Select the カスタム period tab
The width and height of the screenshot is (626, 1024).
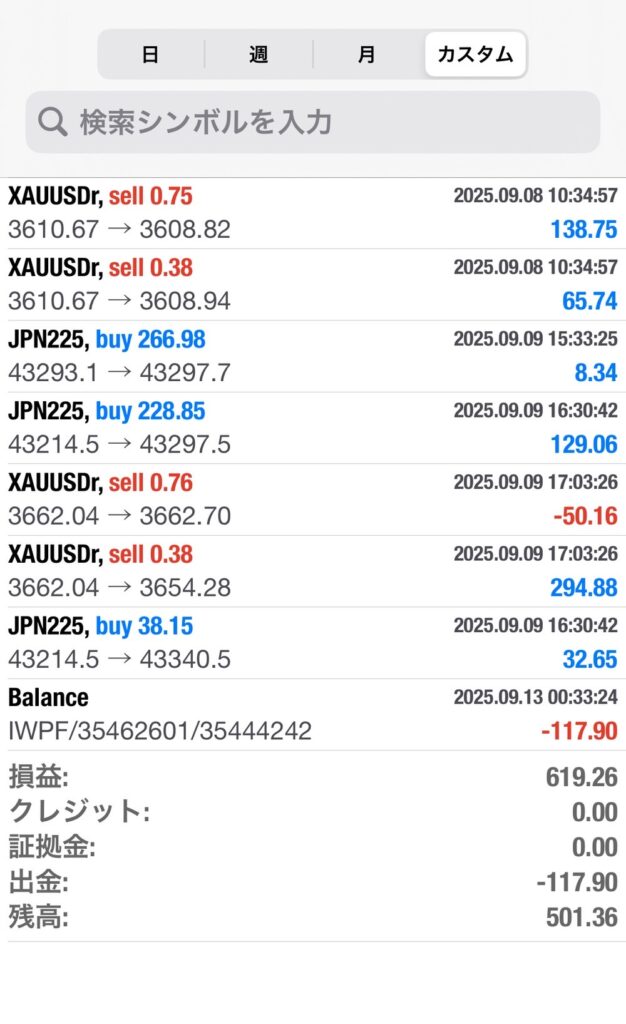click(x=475, y=54)
